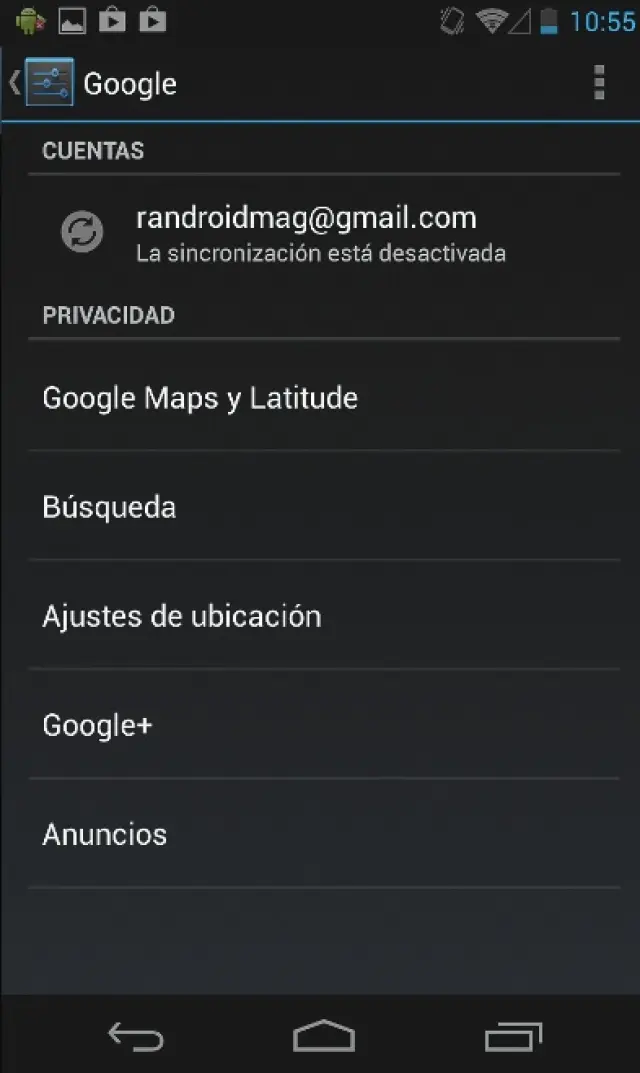Open Google Maps y Latitude settings
This screenshot has width=640, height=1073.
click(x=320, y=398)
